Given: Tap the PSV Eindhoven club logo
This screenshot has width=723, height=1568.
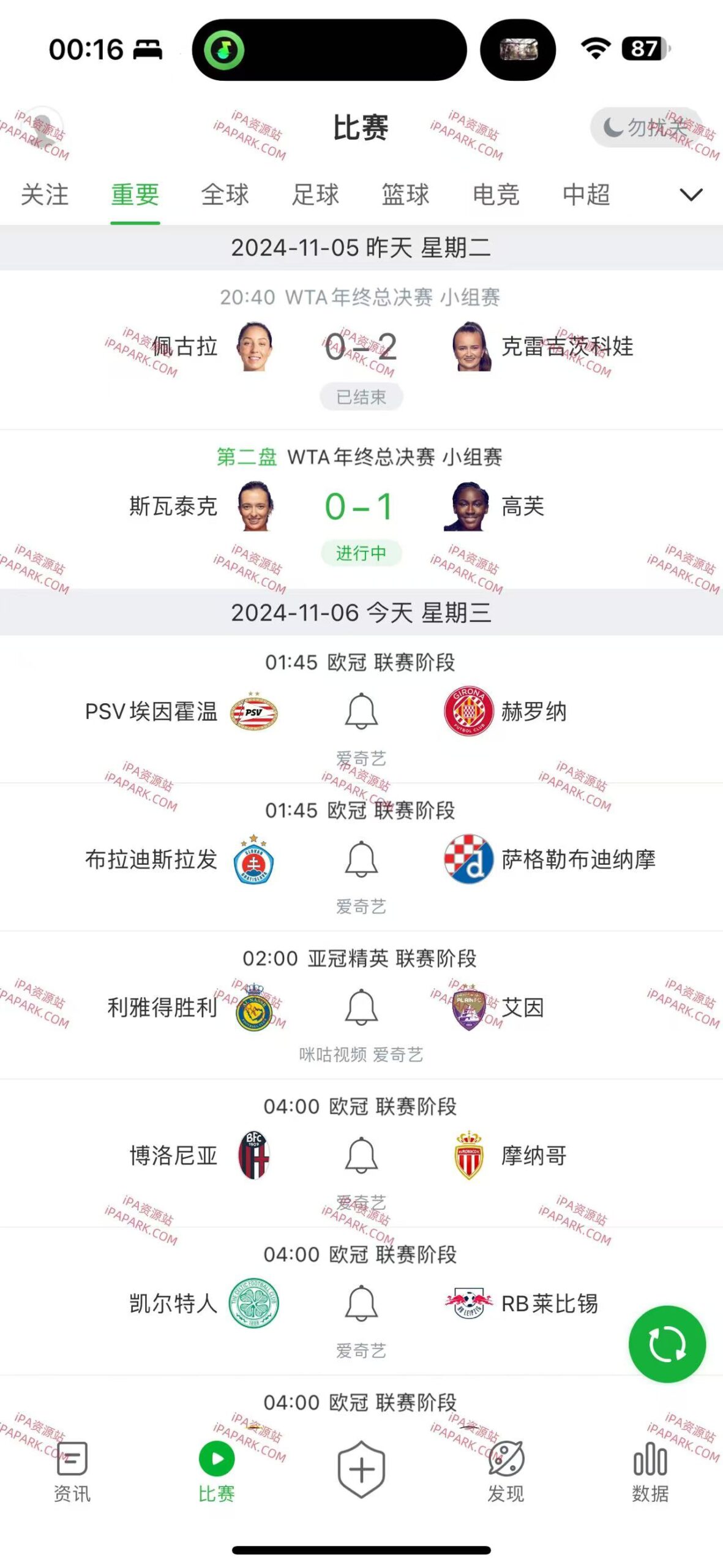Looking at the screenshot, I should [x=253, y=712].
